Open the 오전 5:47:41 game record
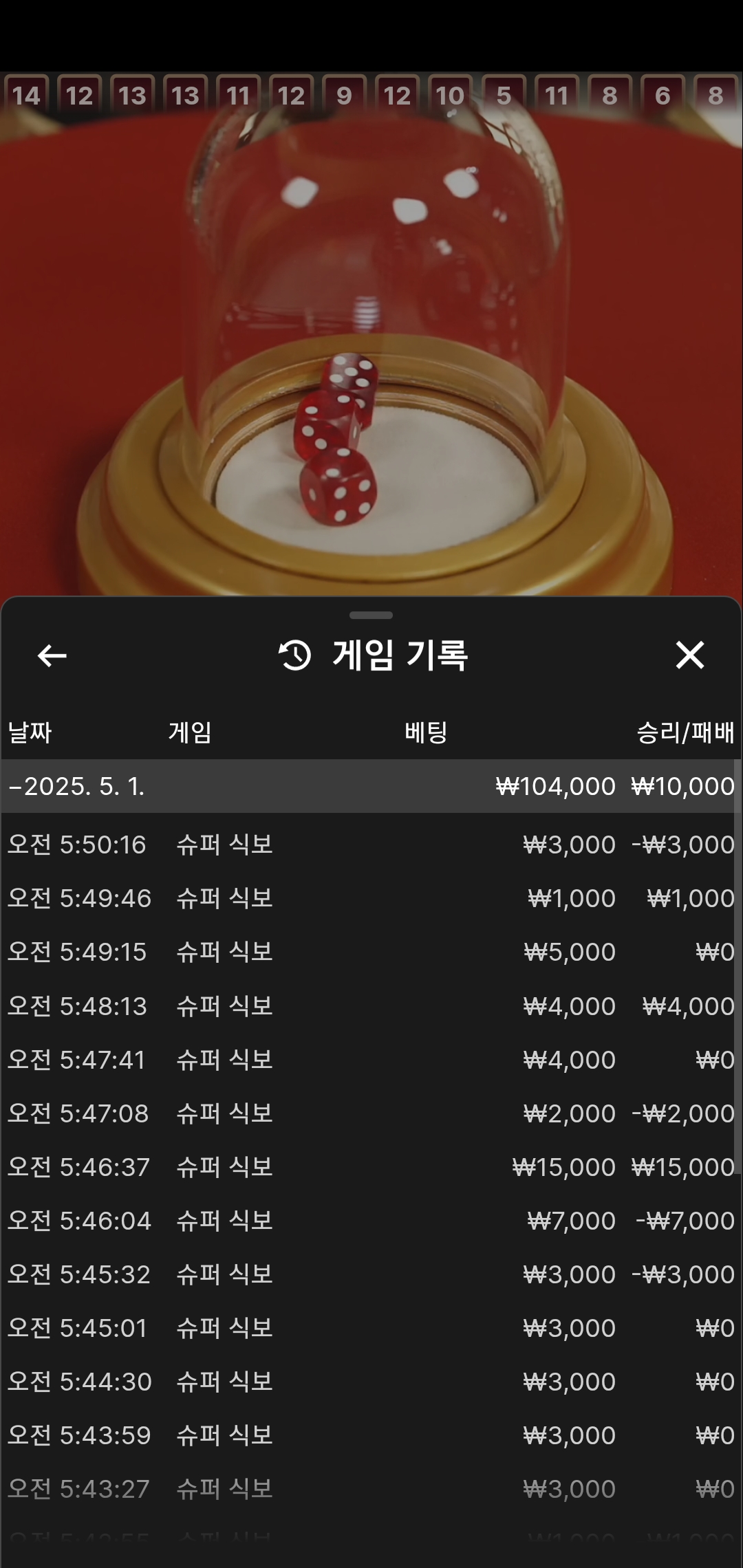743x1568 pixels. click(x=371, y=1060)
